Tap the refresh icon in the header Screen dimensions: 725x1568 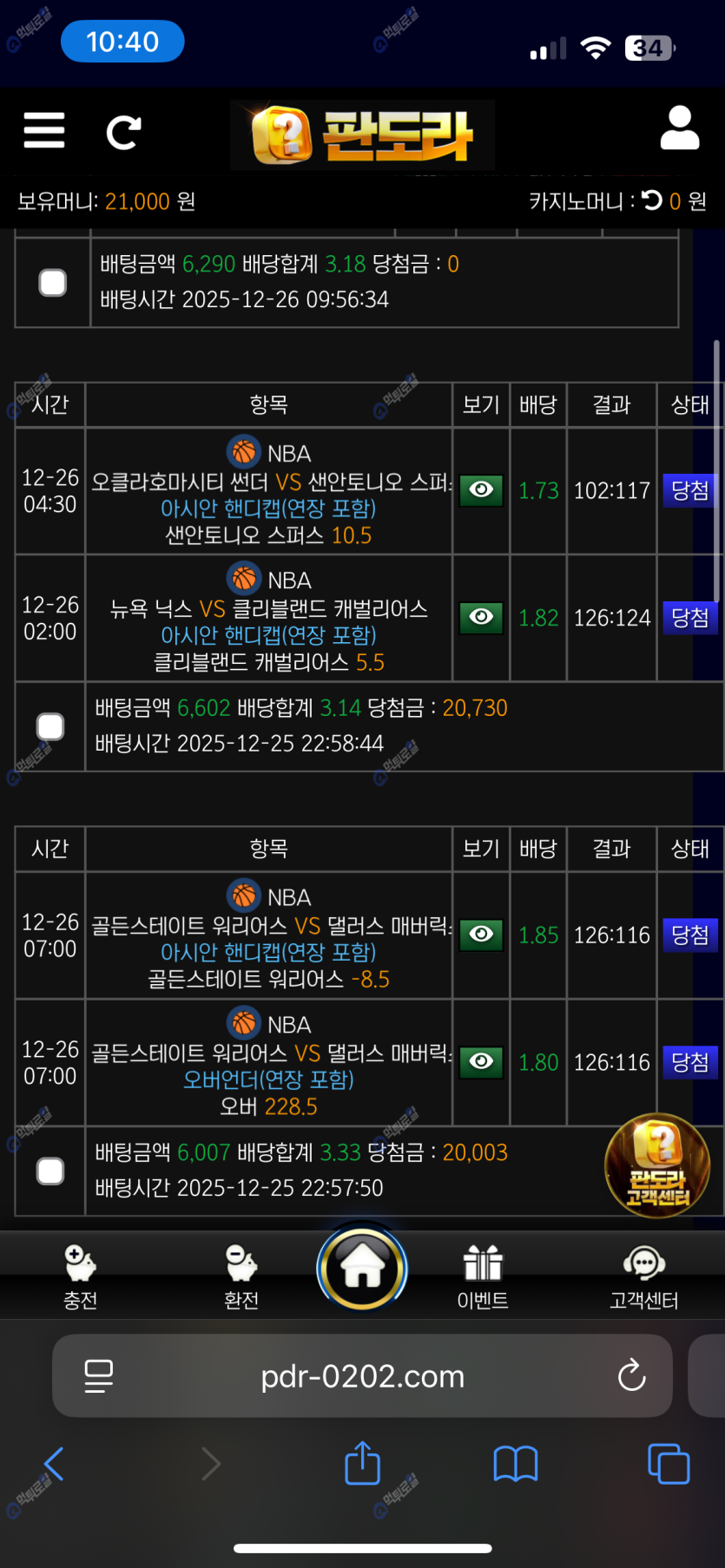pos(123,132)
